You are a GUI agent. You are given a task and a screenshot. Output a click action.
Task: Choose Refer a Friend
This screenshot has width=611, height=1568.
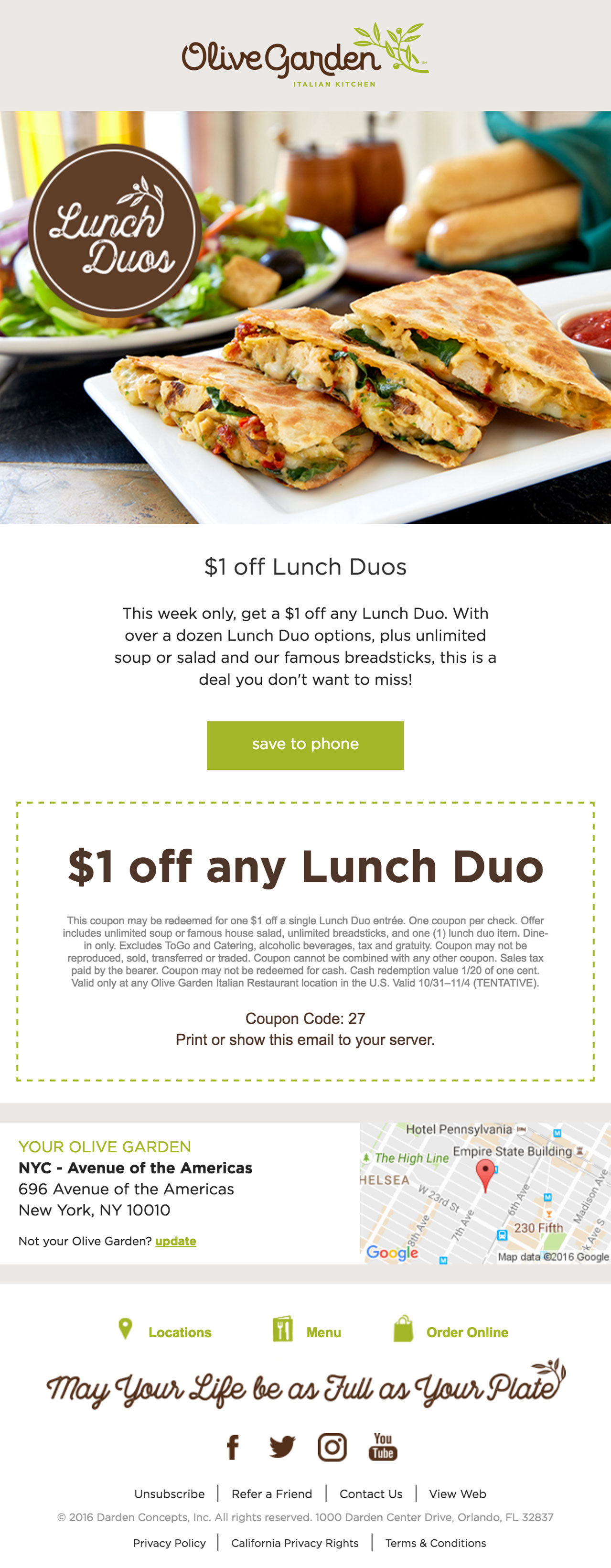tap(271, 1494)
